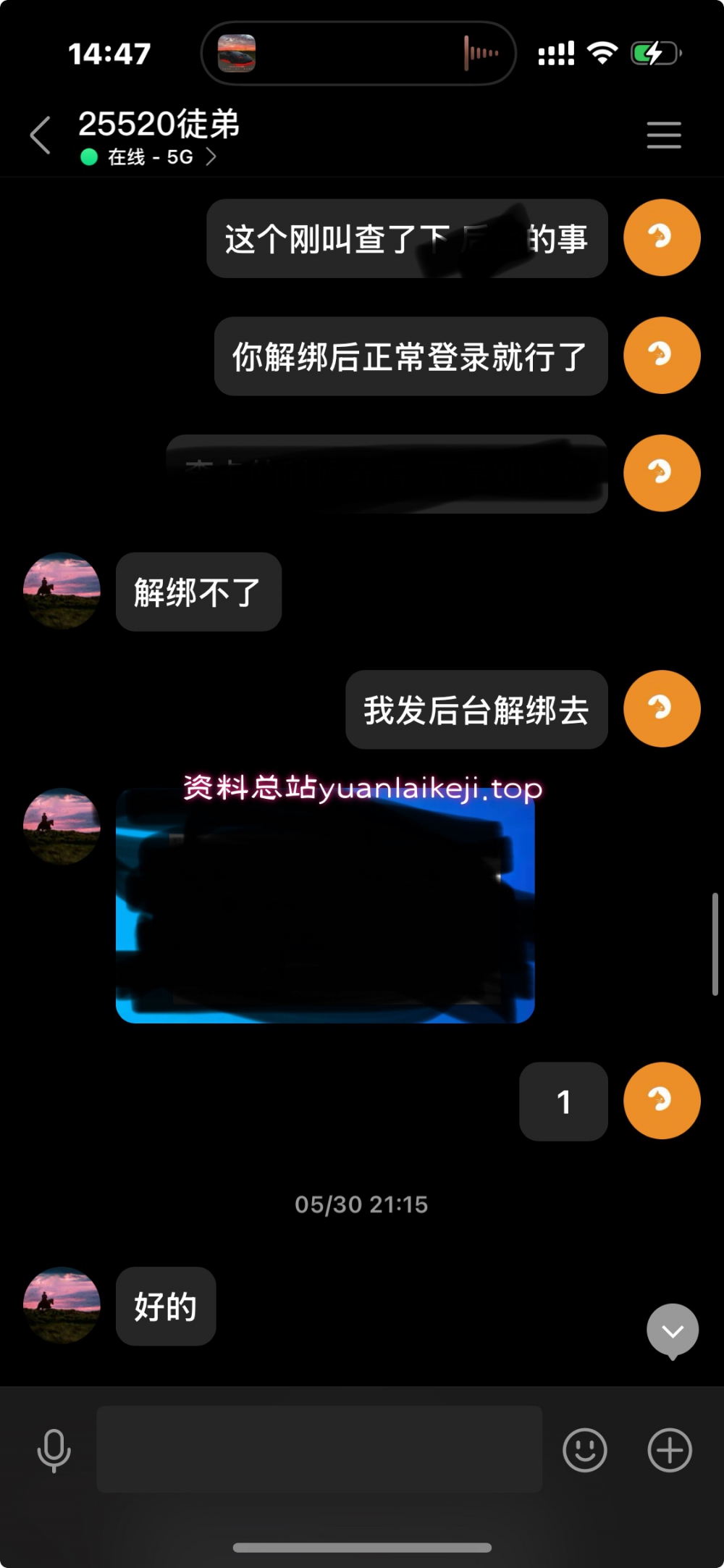Open the emoji picker
Image resolution: width=724 pixels, height=1568 pixels.
pos(584,1450)
